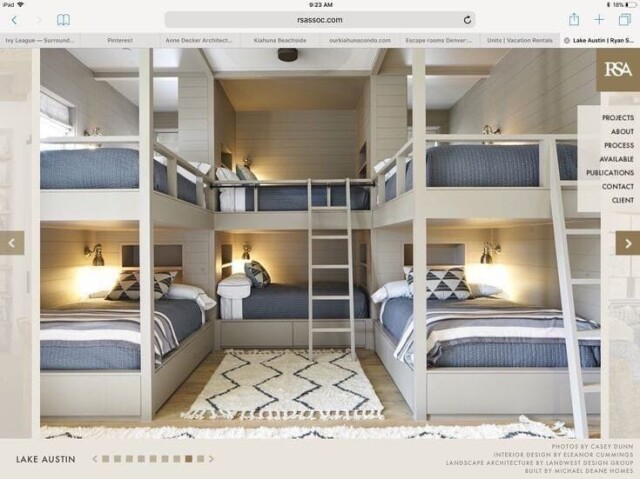The height and width of the screenshot is (479, 640).
Task: Switch to the Units | Vacation Rentals tab
Action: pos(519,41)
